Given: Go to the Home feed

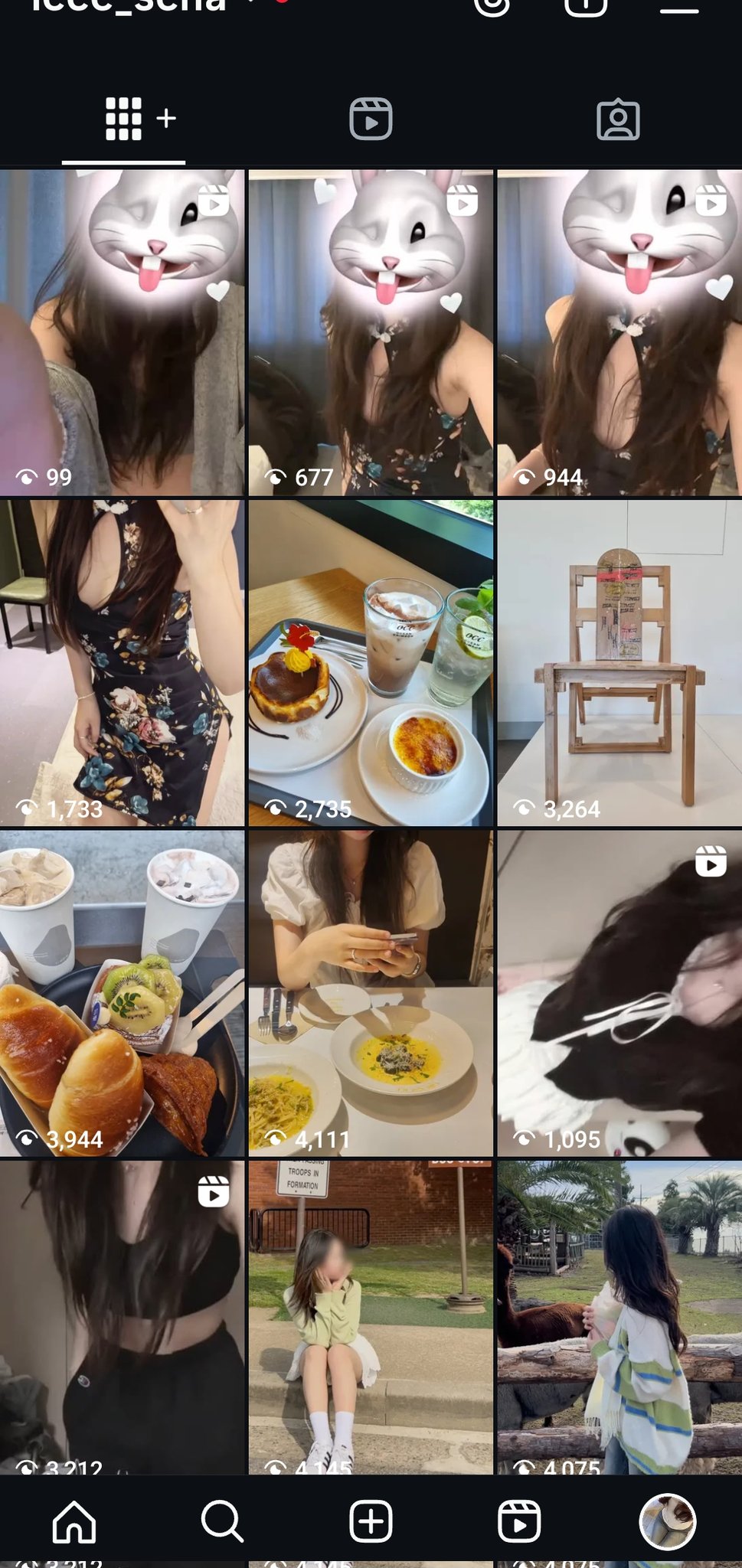Looking at the screenshot, I should 74,1521.
